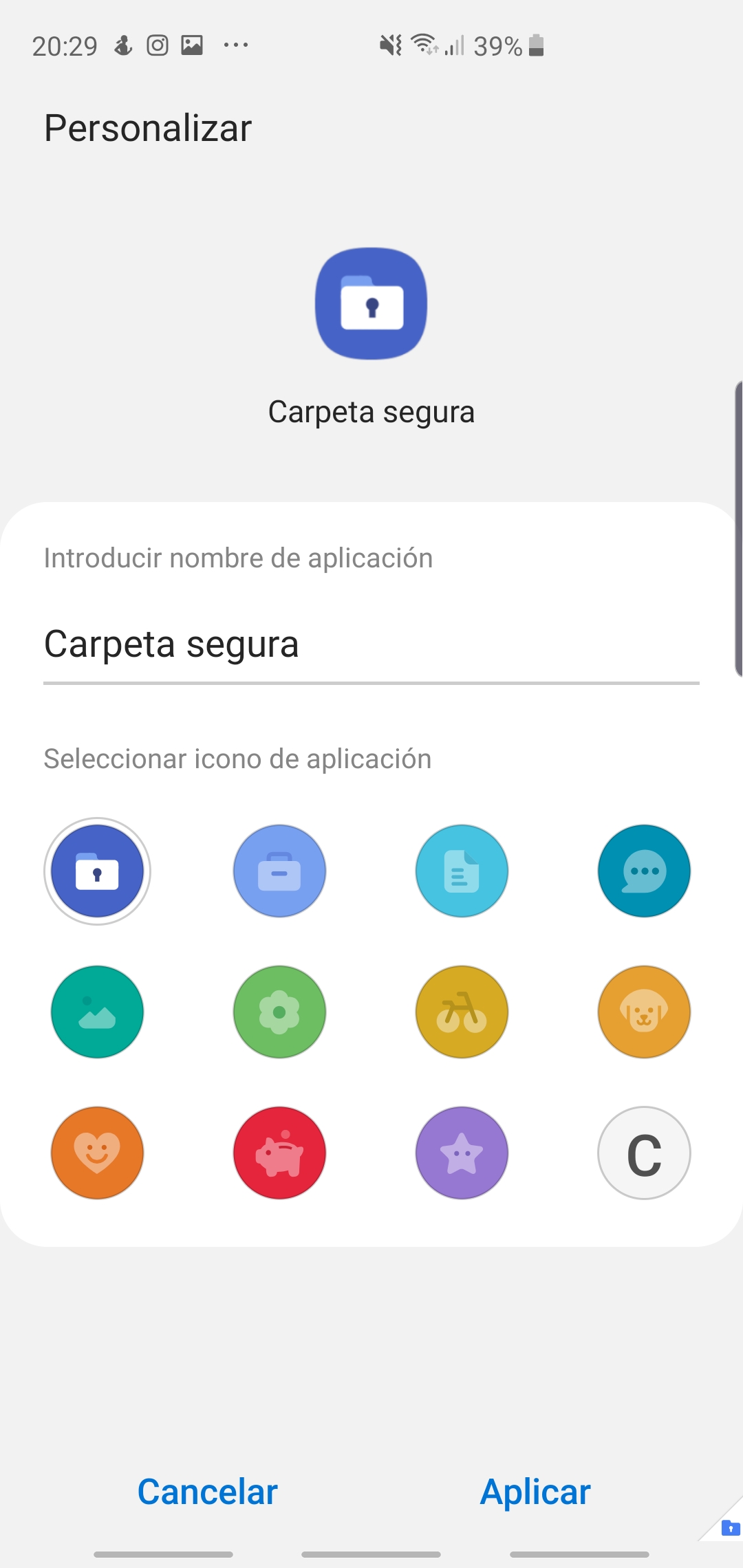Choose the purple star icon
This screenshot has width=743, height=1568.
click(x=462, y=1153)
